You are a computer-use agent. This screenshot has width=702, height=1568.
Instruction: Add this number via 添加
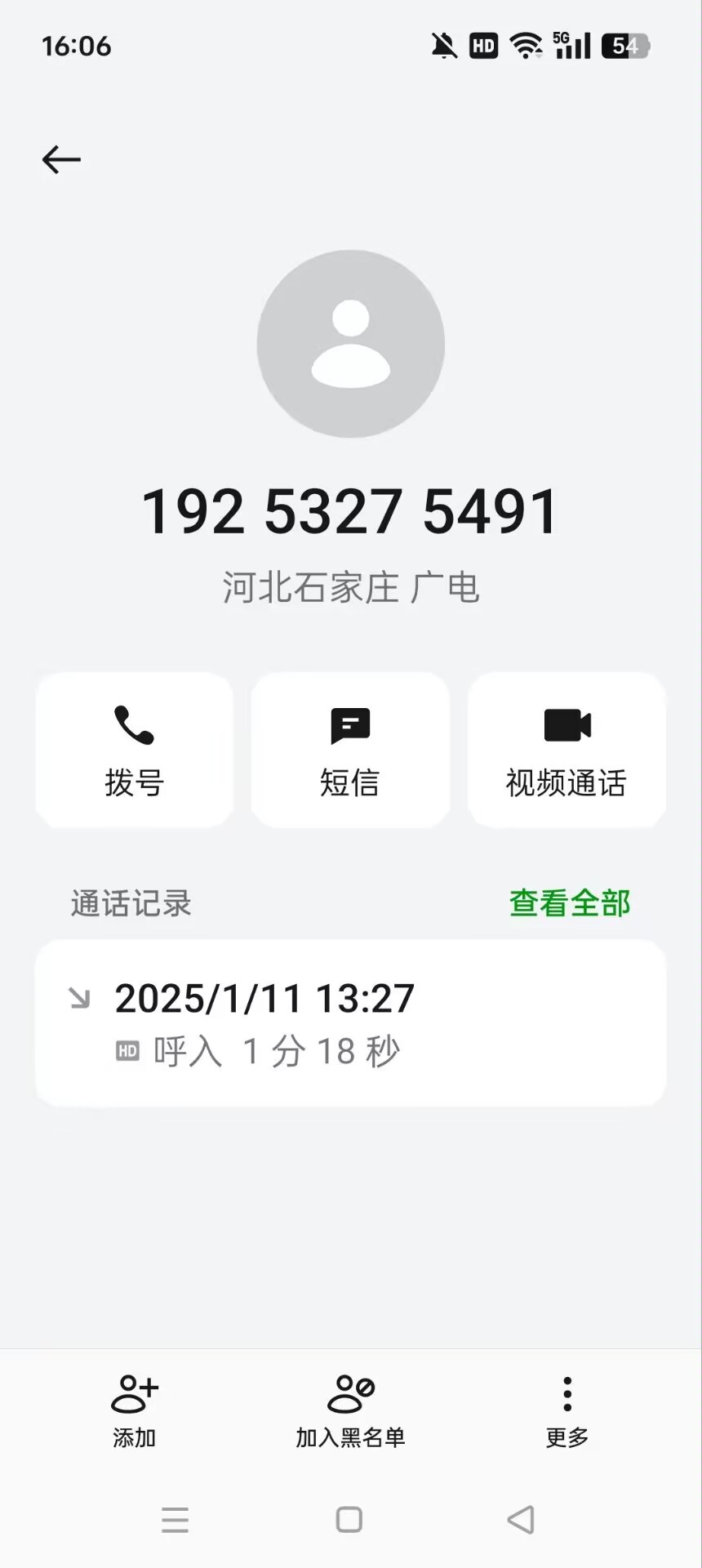pyautogui.click(x=135, y=1410)
